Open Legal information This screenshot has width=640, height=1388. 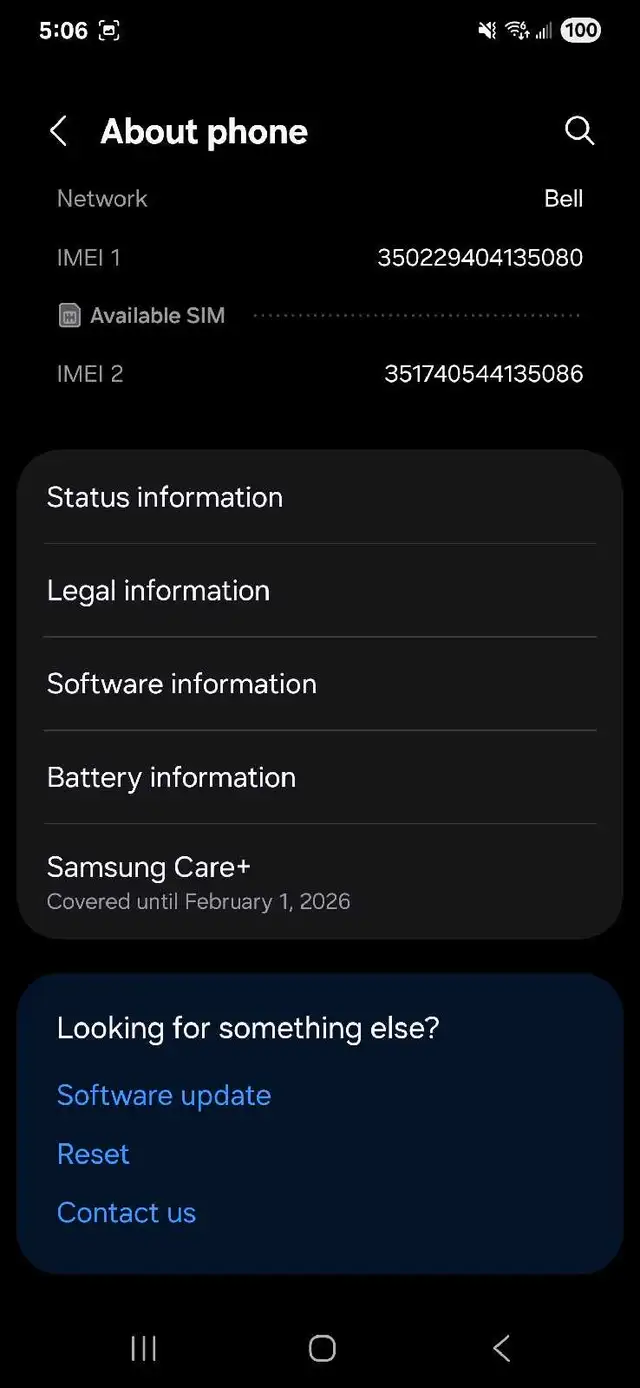click(320, 590)
